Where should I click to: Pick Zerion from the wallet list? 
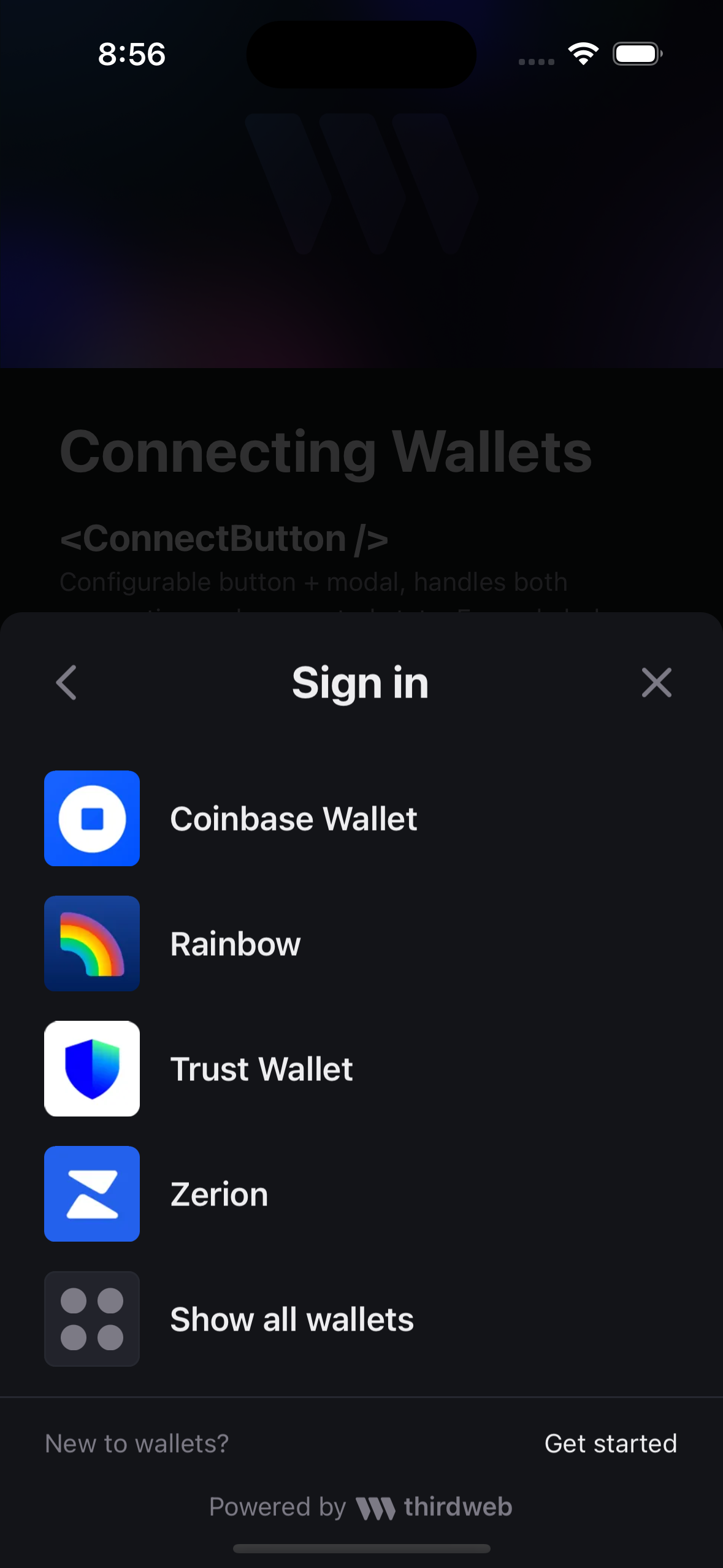pyautogui.click(x=219, y=1194)
